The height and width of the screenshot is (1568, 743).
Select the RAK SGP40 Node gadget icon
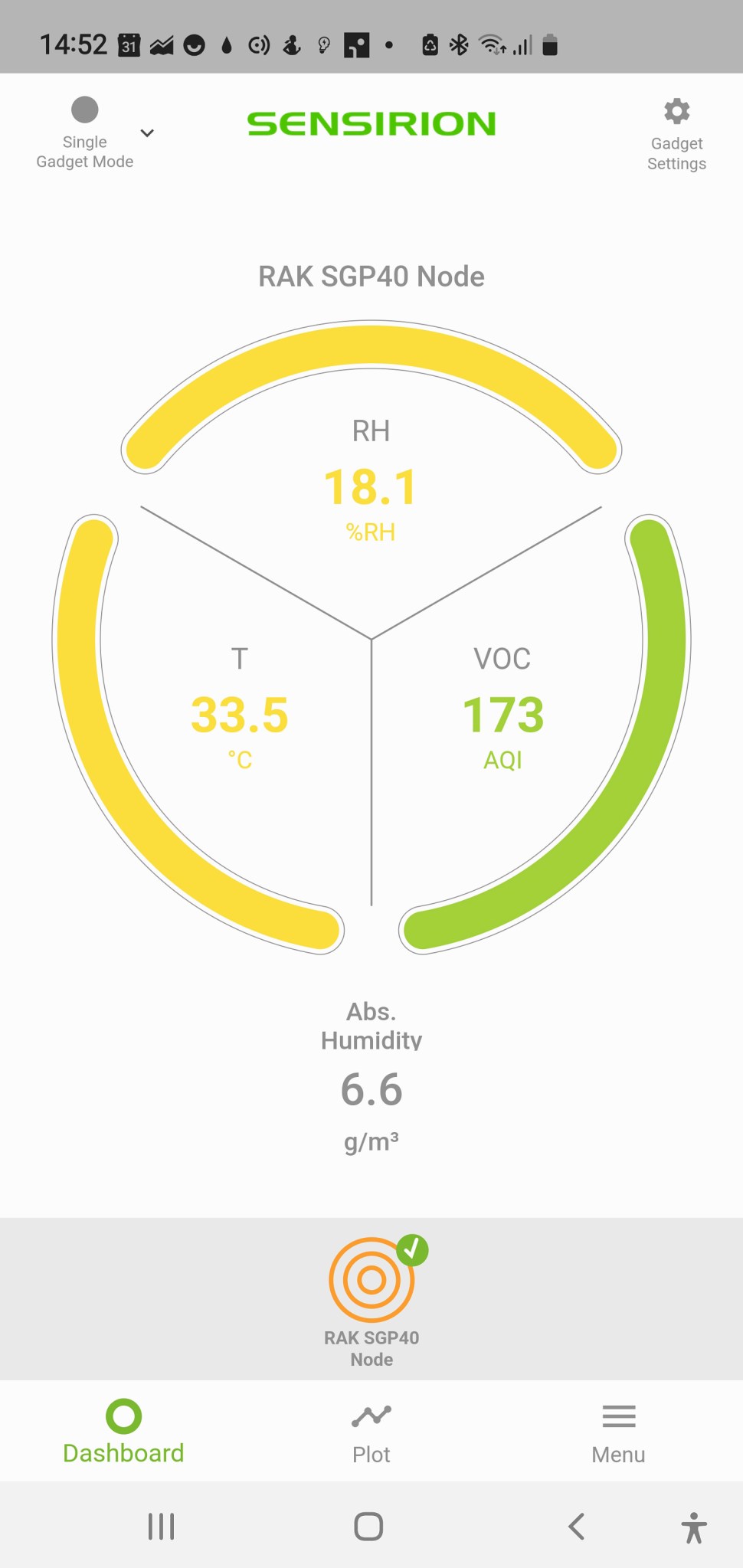pyautogui.click(x=371, y=1278)
